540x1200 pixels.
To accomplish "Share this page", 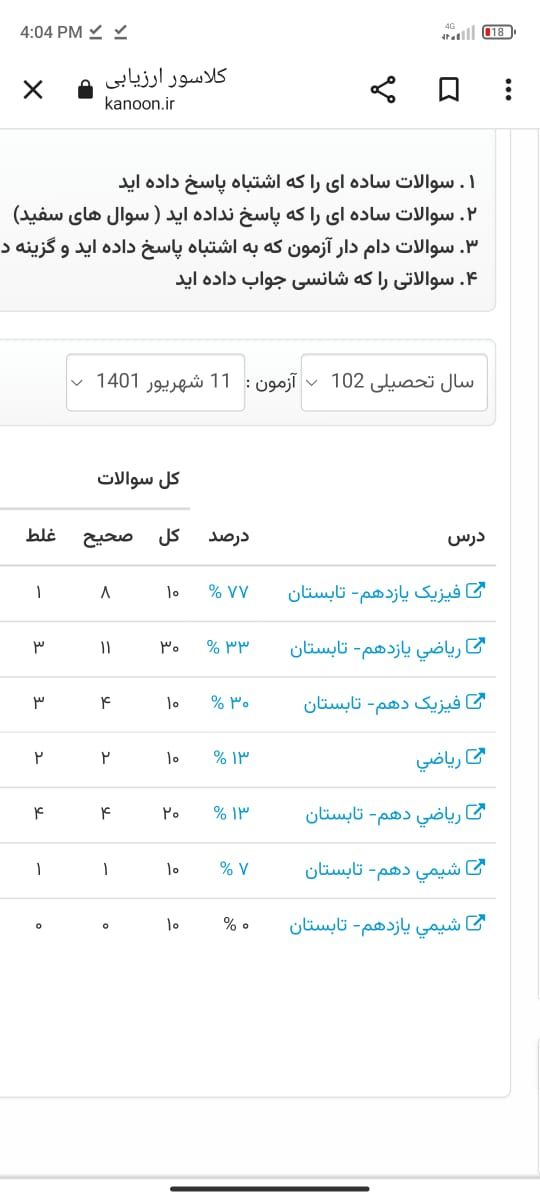I will tap(384, 90).
